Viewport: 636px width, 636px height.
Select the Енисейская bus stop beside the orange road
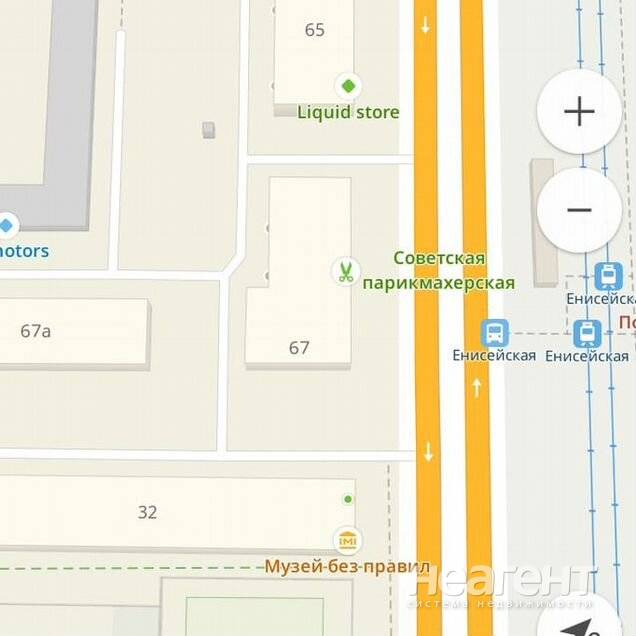point(494,333)
